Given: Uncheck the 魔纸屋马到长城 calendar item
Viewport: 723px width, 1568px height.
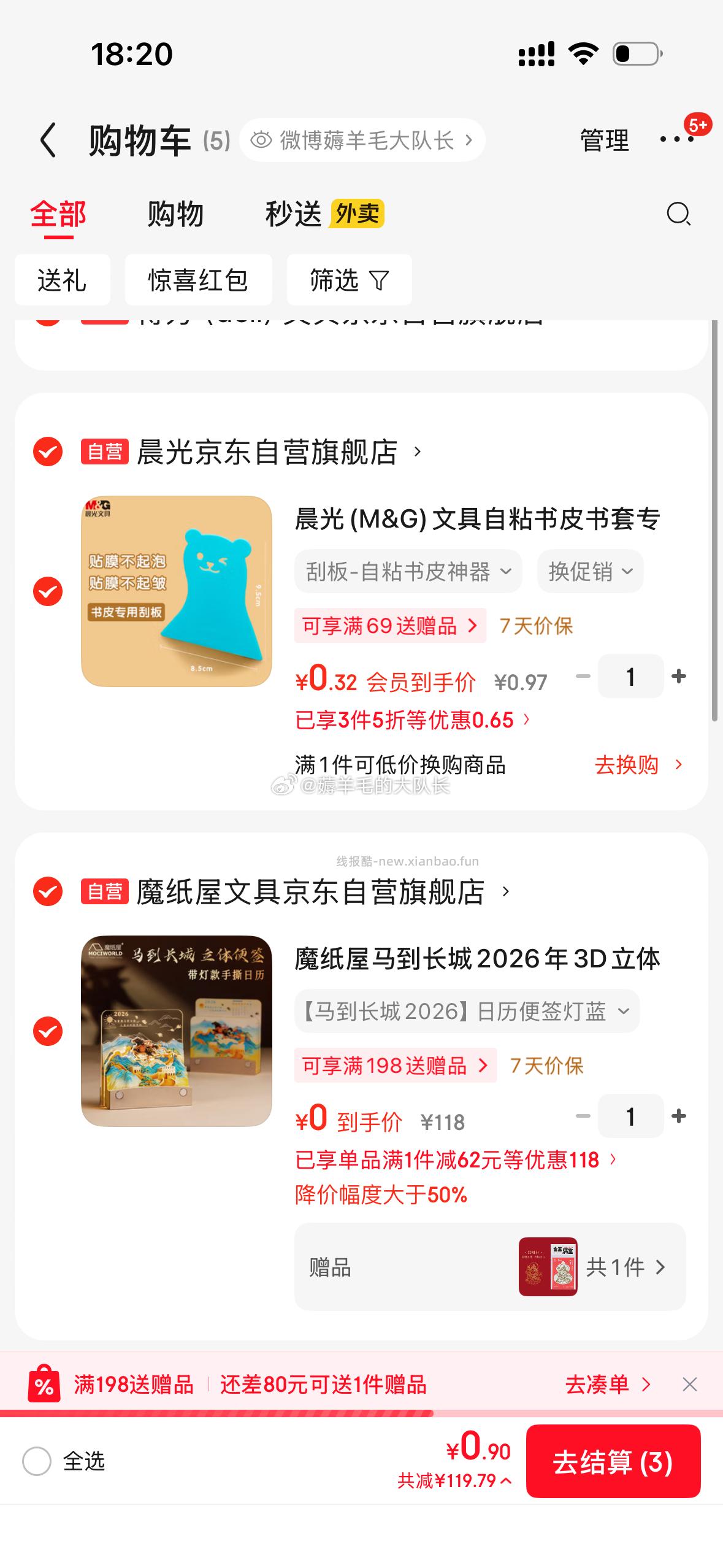Looking at the screenshot, I should (x=48, y=1031).
